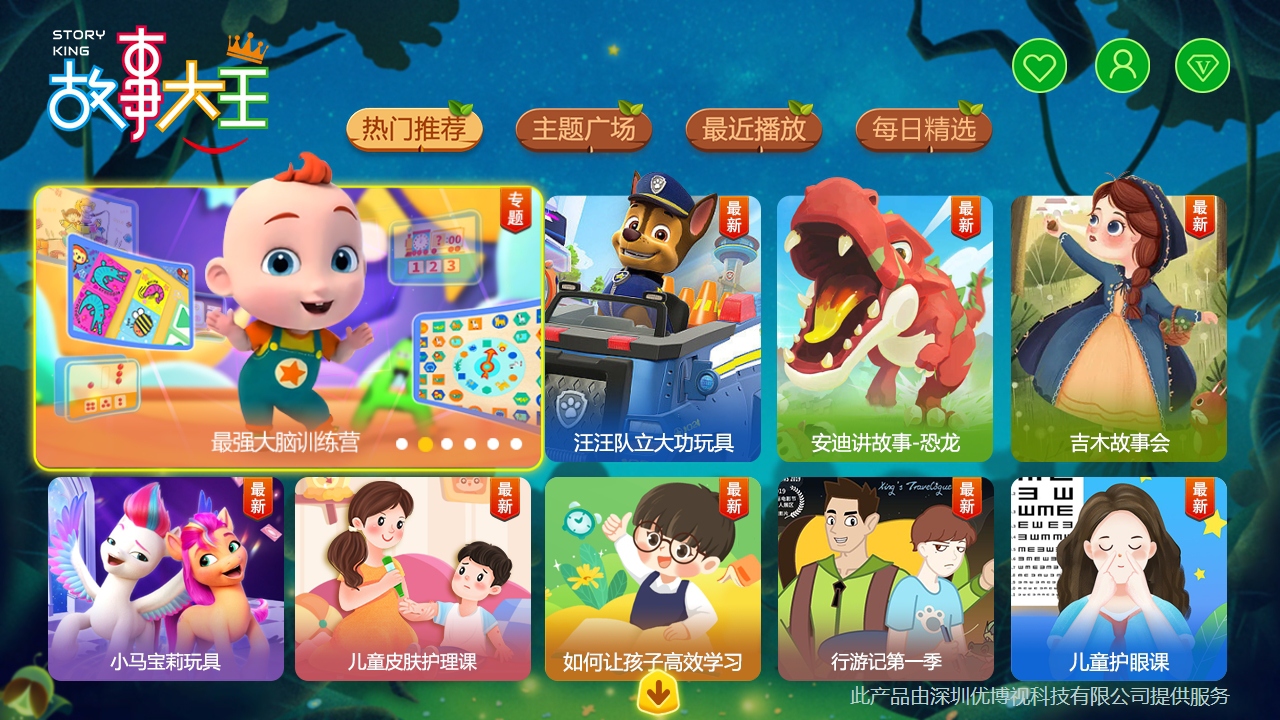Open 小马宝莉玩具 card
Image resolution: width=1280 pixels, height=720 pixels.
(x=166, y=578)
